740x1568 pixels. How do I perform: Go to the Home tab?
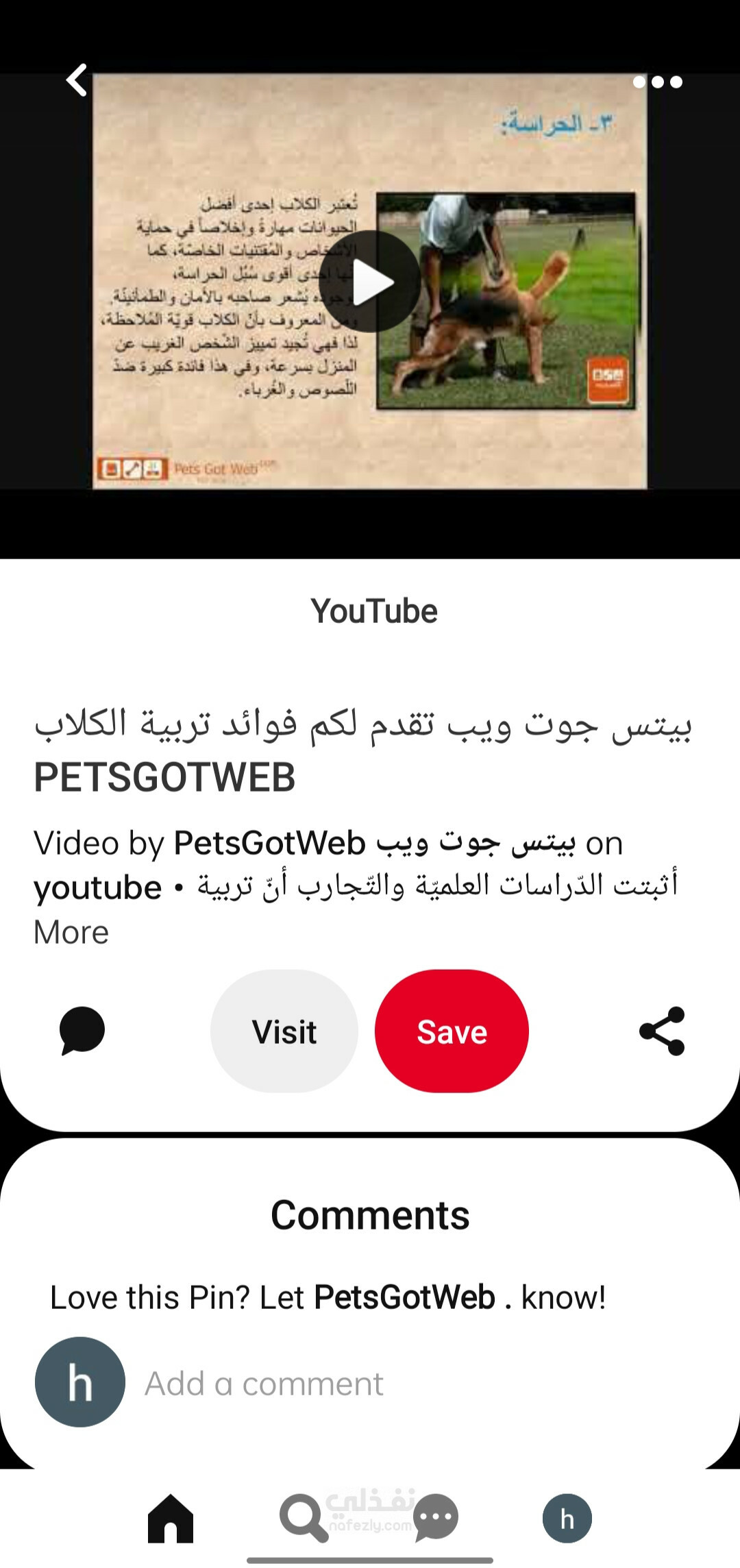click(171, 1518)
